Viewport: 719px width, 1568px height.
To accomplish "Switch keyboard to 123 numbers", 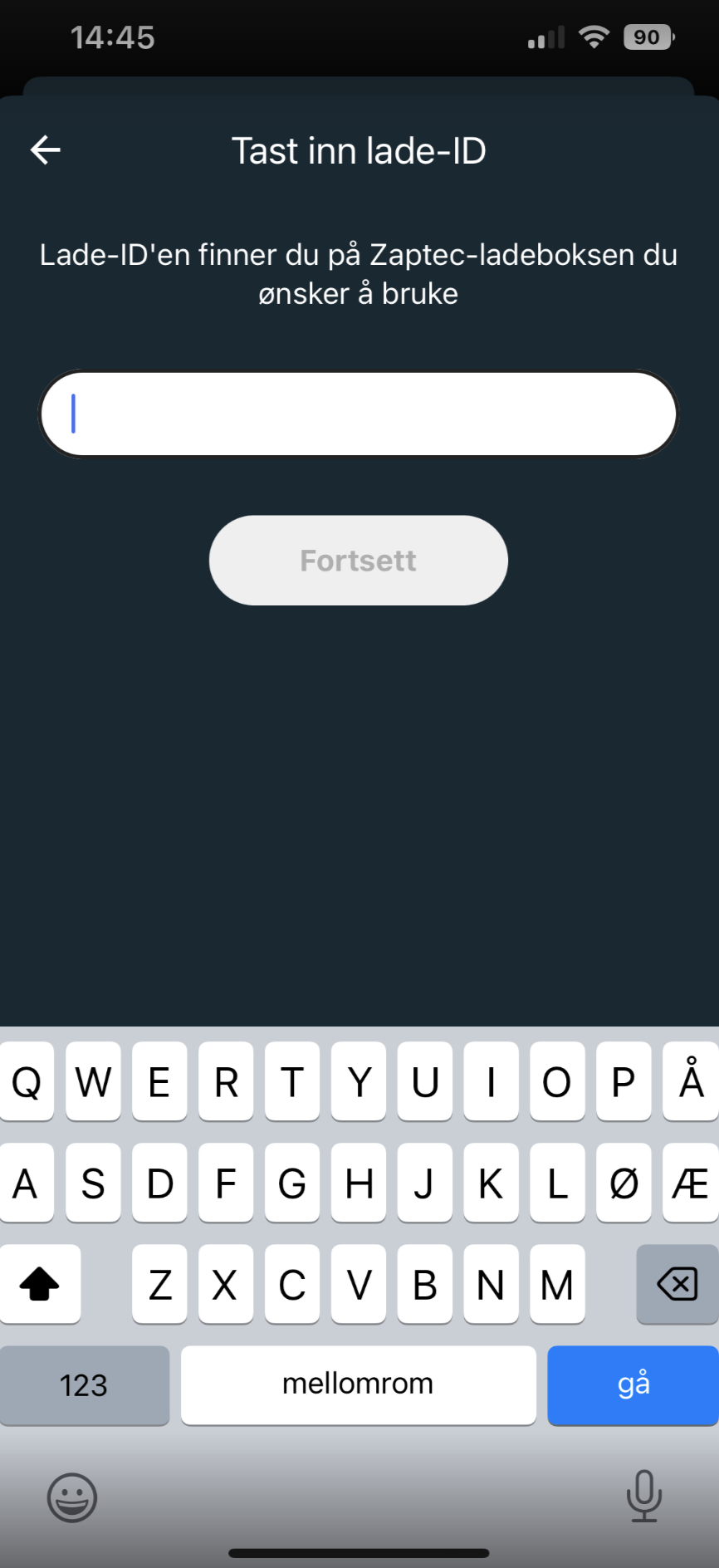I will (x=84, y=1385).
